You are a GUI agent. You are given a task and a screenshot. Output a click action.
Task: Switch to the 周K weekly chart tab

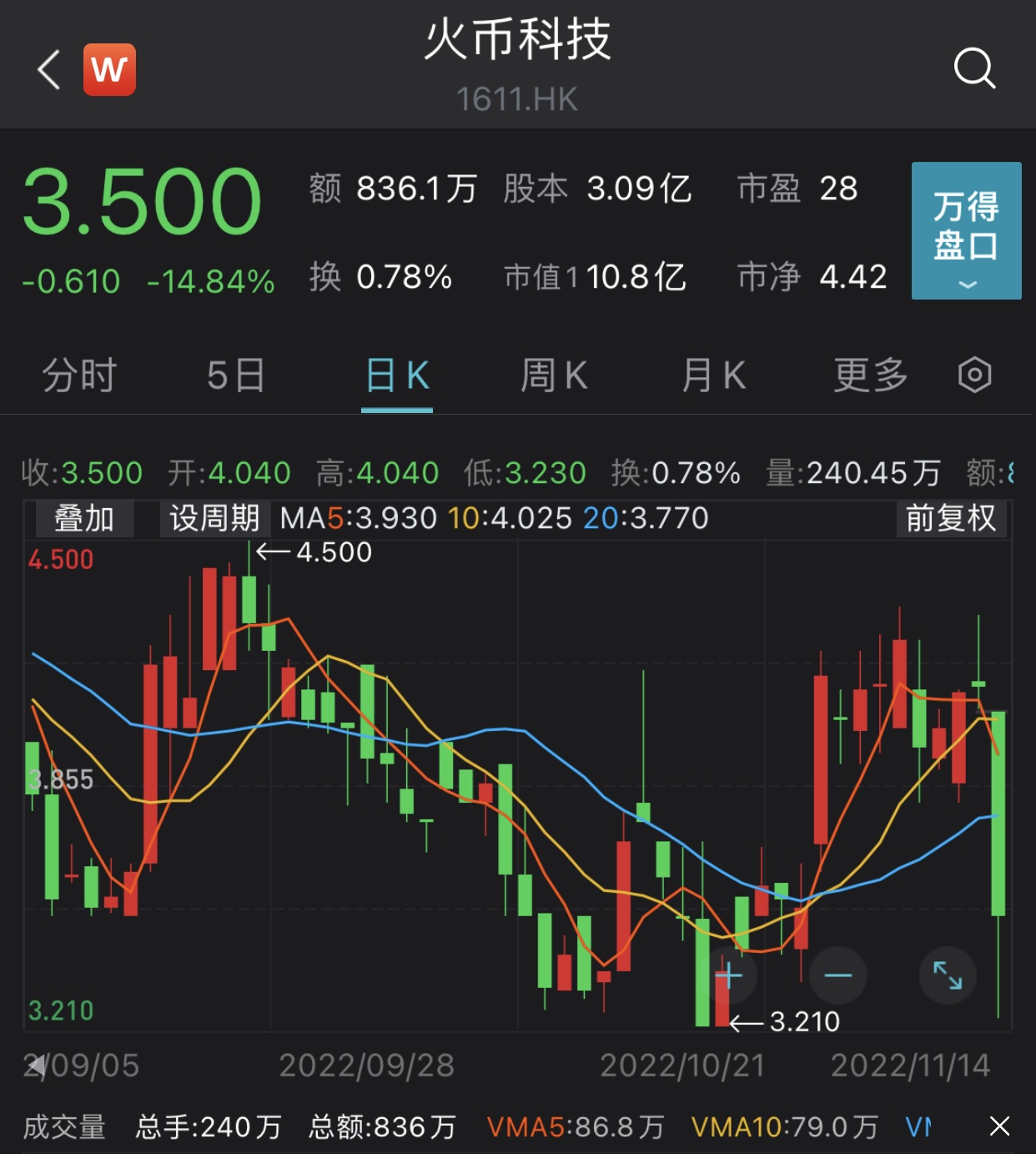(x=552, y=376)
